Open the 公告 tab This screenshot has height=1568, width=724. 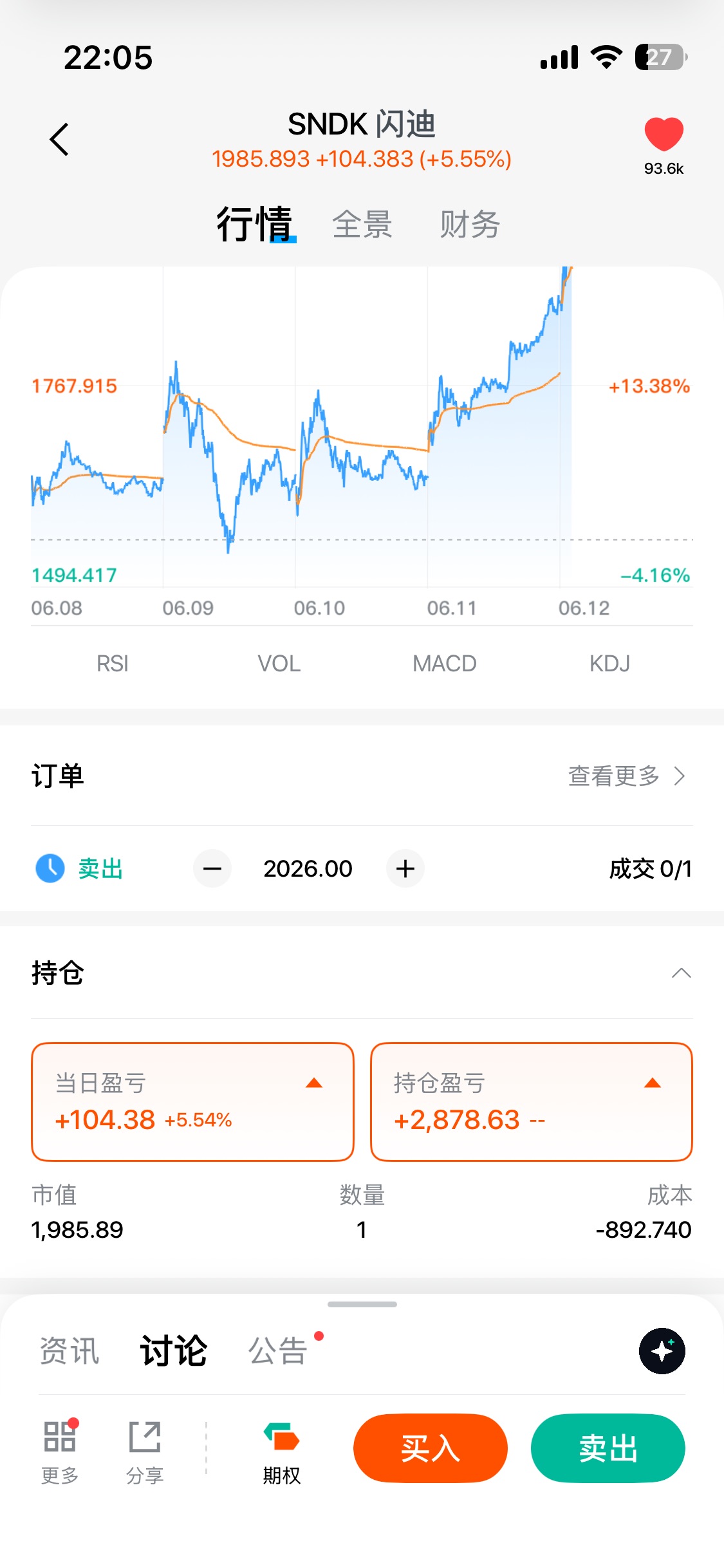(x=278, y=1350)
